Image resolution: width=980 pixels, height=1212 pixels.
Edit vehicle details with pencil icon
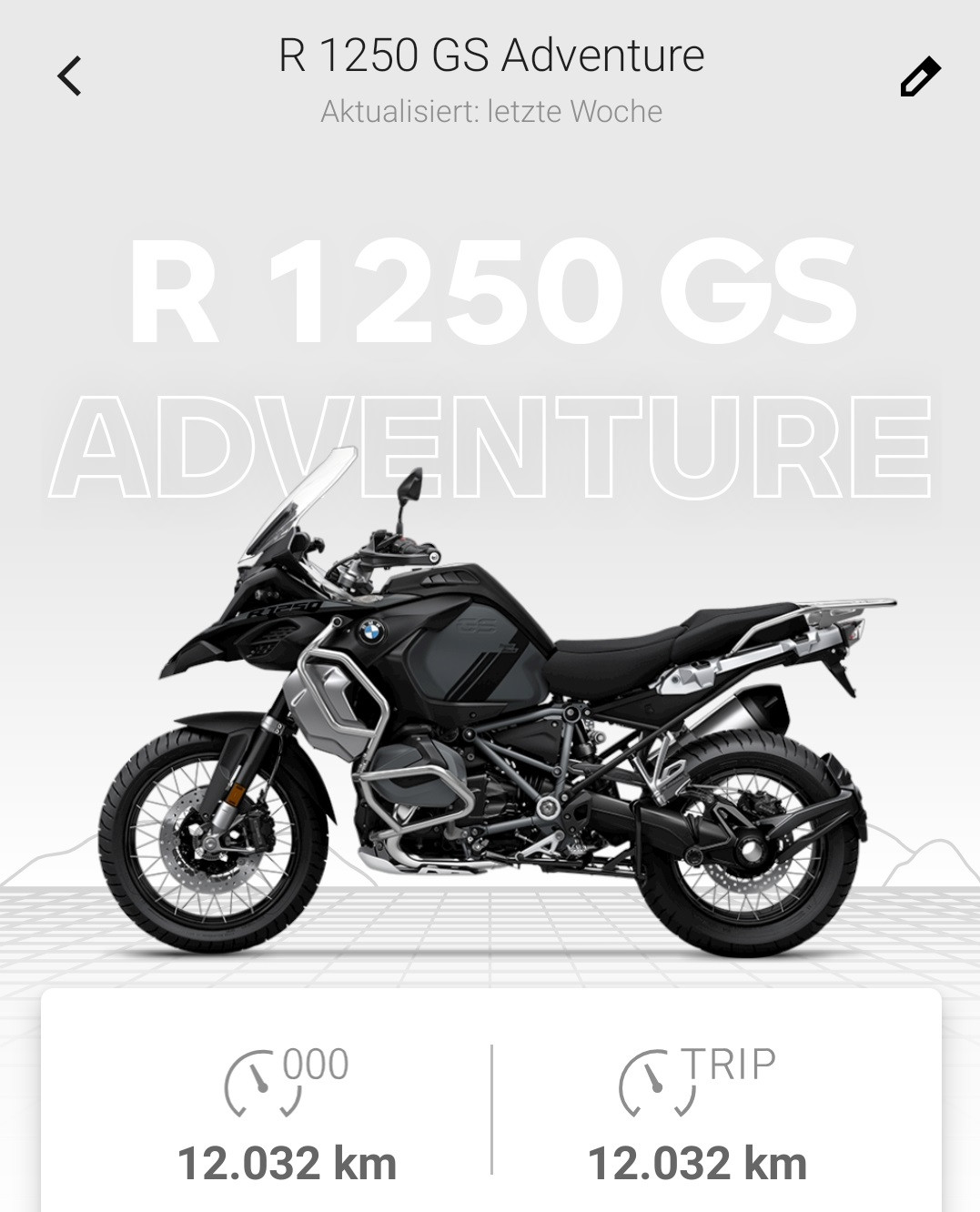[919, 77]
